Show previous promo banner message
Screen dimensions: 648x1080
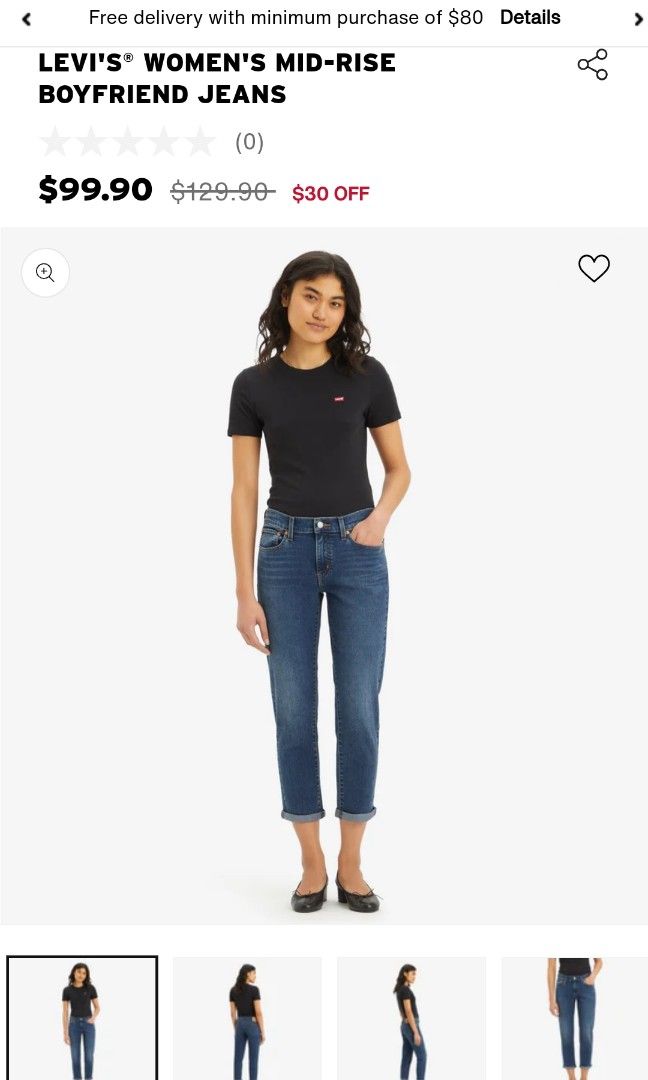26,19
